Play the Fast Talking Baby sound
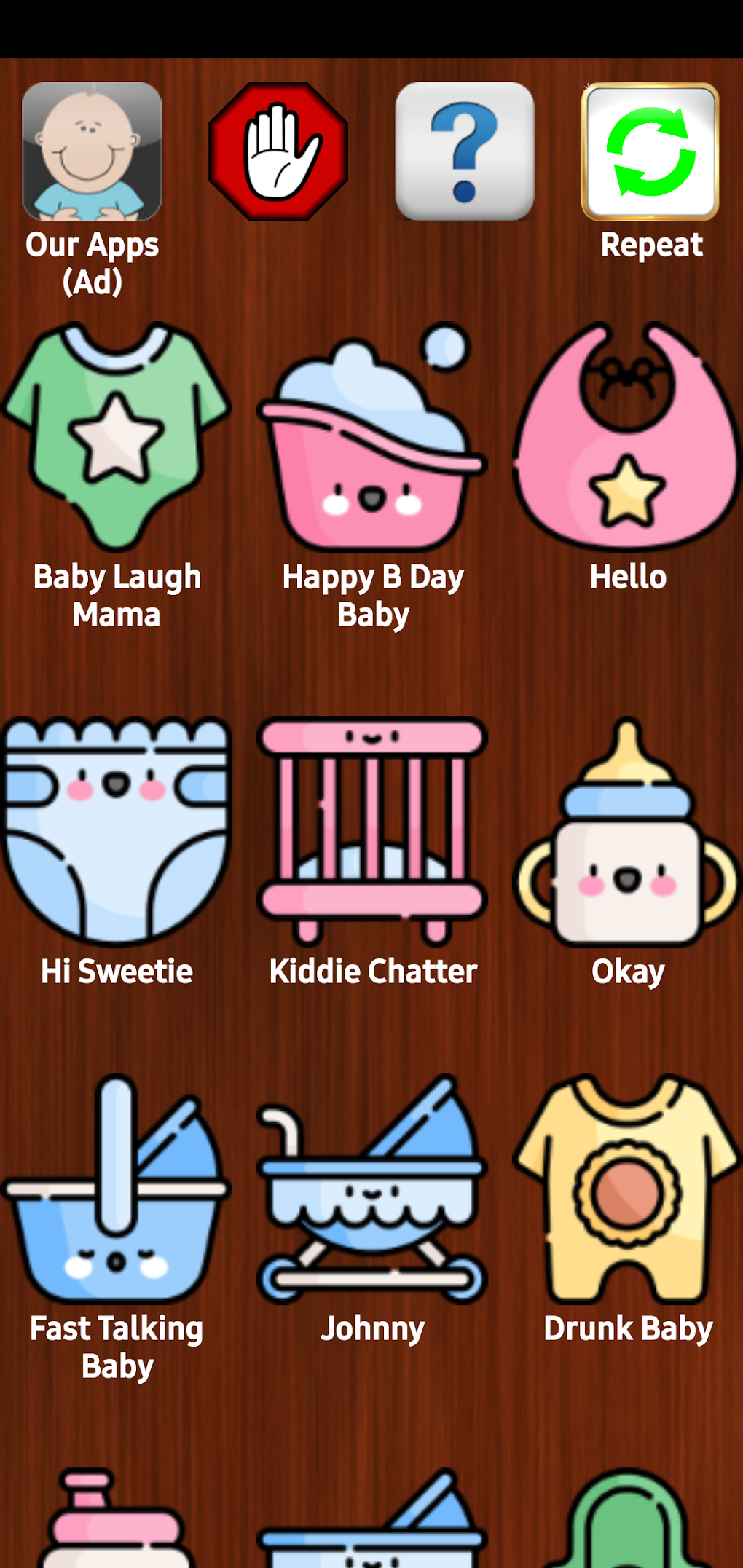This screenshot has height=1568, width=743. 117,1189
